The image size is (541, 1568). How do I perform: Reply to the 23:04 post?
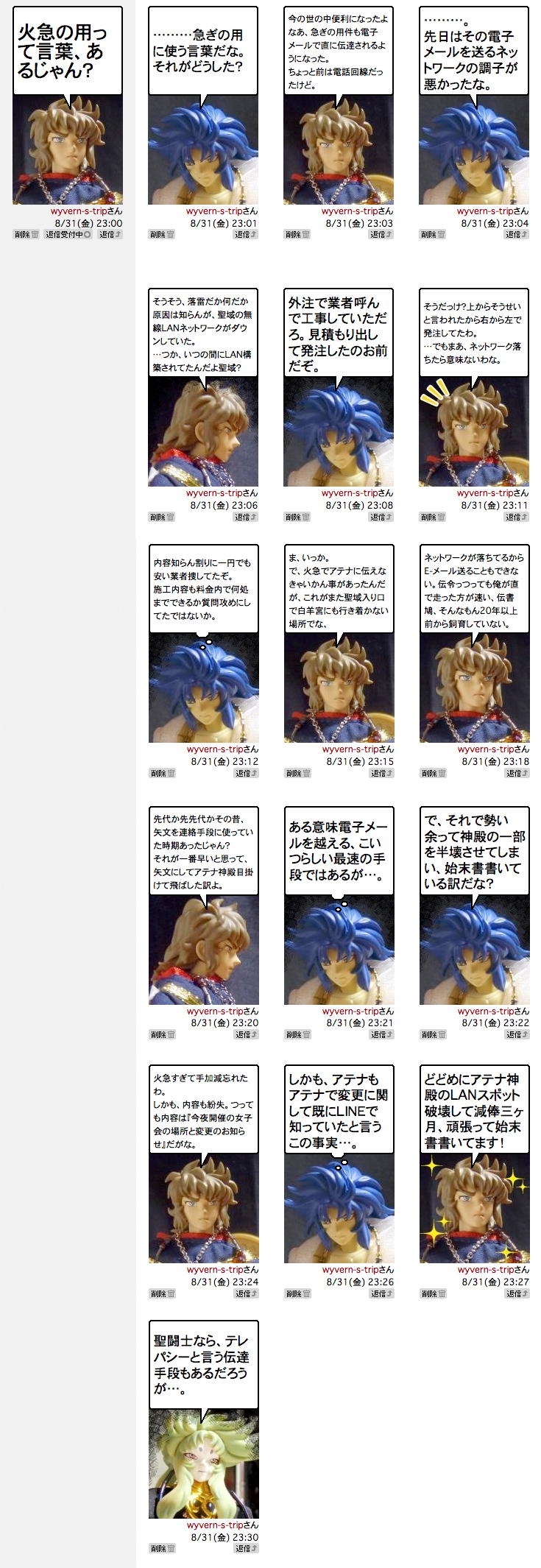pos(517,235)
